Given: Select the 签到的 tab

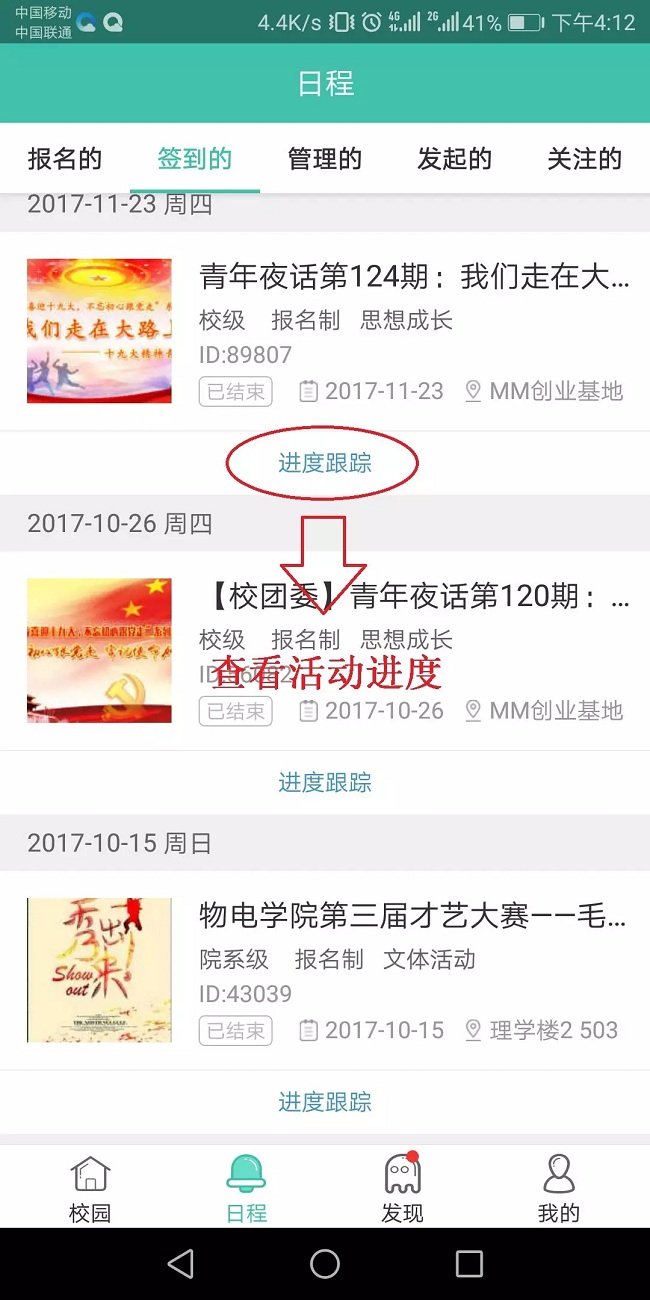Looking at the screenshot, I should pos(195,158).
